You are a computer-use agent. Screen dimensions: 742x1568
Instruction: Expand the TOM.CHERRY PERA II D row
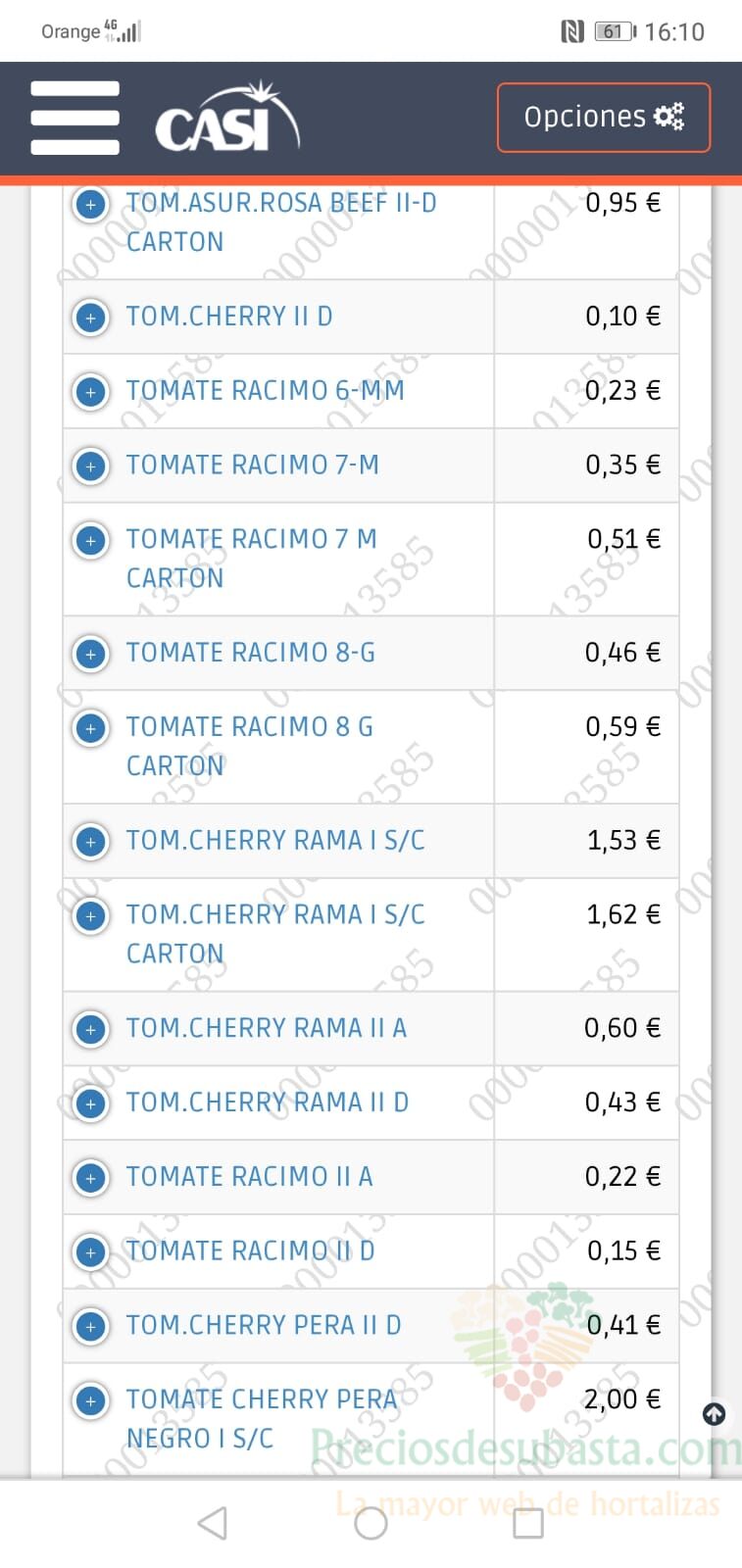[91, 1327]
